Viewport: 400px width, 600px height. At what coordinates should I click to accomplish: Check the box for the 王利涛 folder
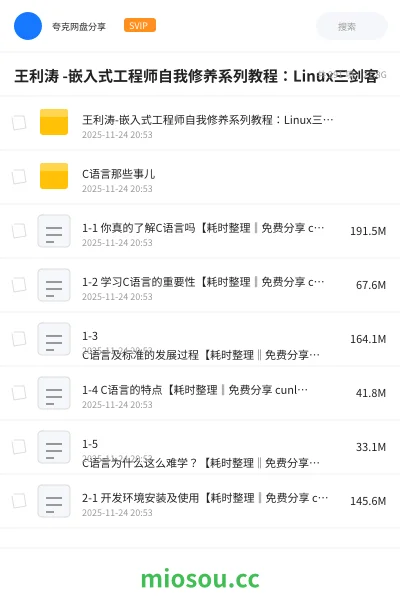pos(19,123)
